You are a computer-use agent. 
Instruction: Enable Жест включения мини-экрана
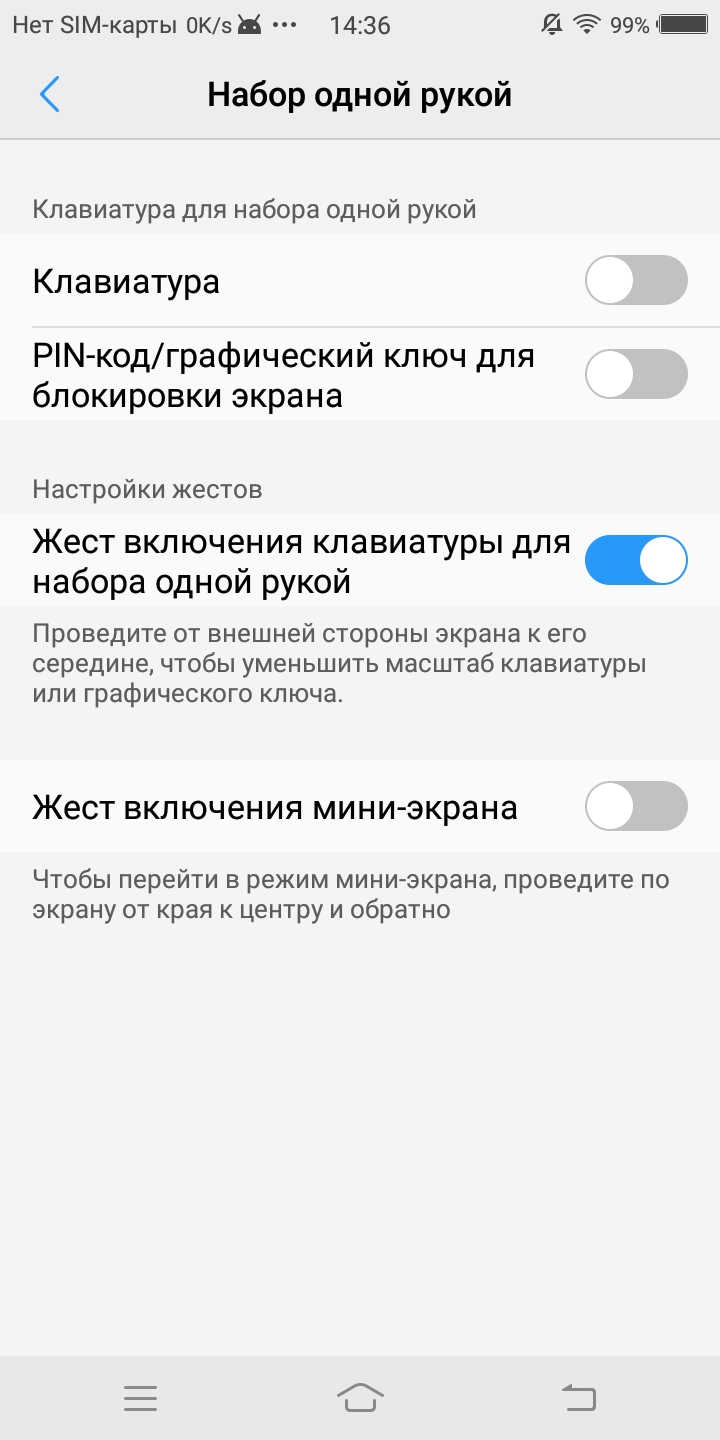click(x=636, y=807)
